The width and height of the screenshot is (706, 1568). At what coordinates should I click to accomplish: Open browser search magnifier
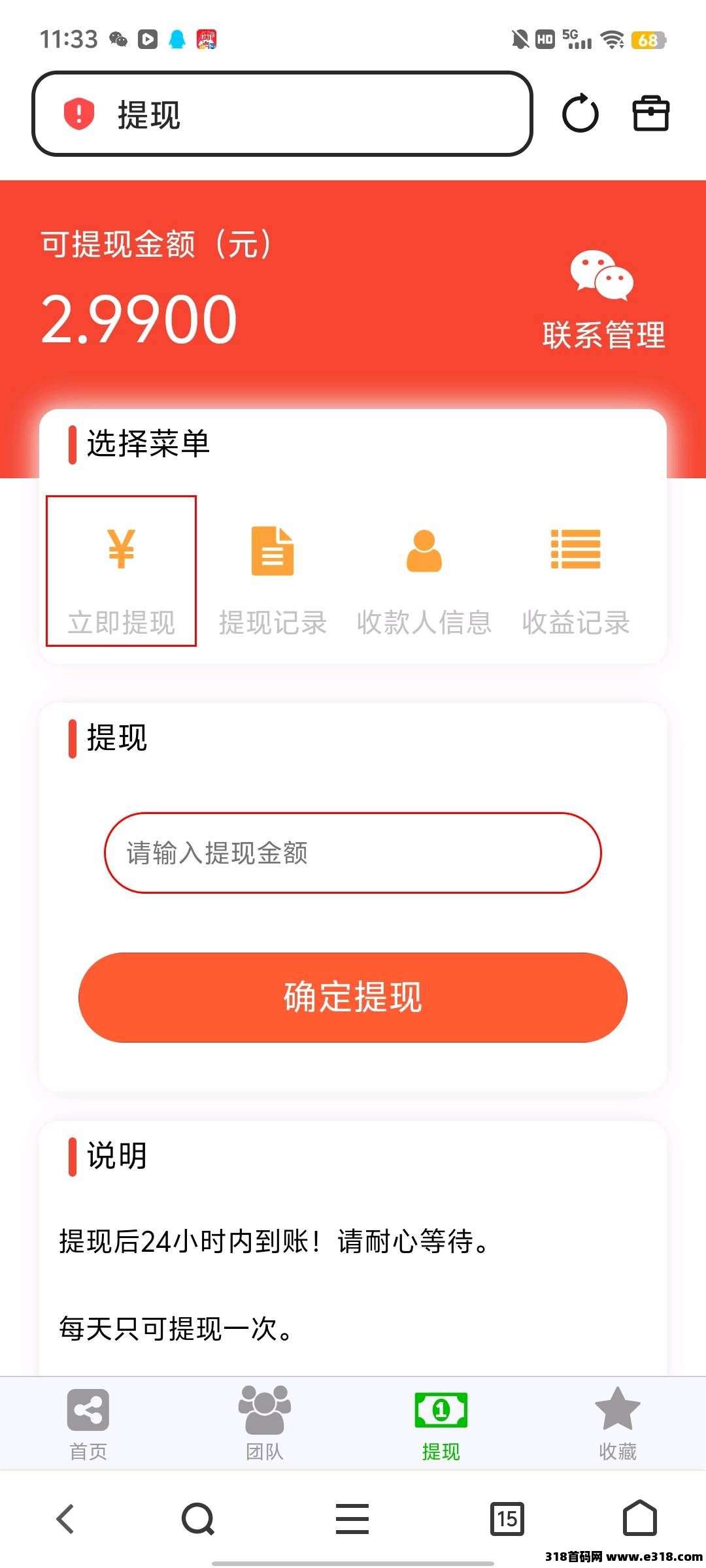tap(198, 1518)
